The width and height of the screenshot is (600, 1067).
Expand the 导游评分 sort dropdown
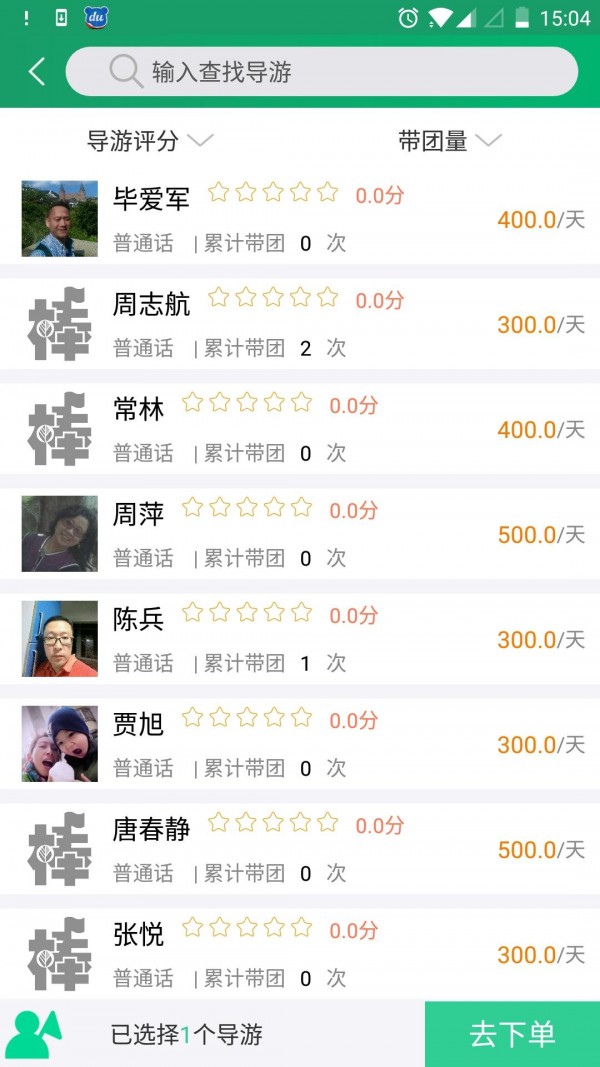(x=150, y=141)
